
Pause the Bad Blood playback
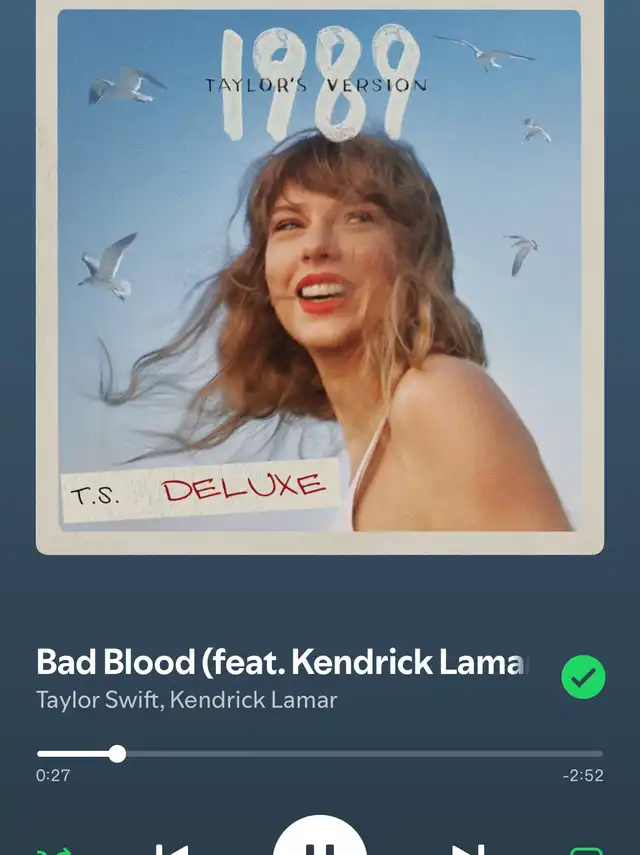coord(319,835)
